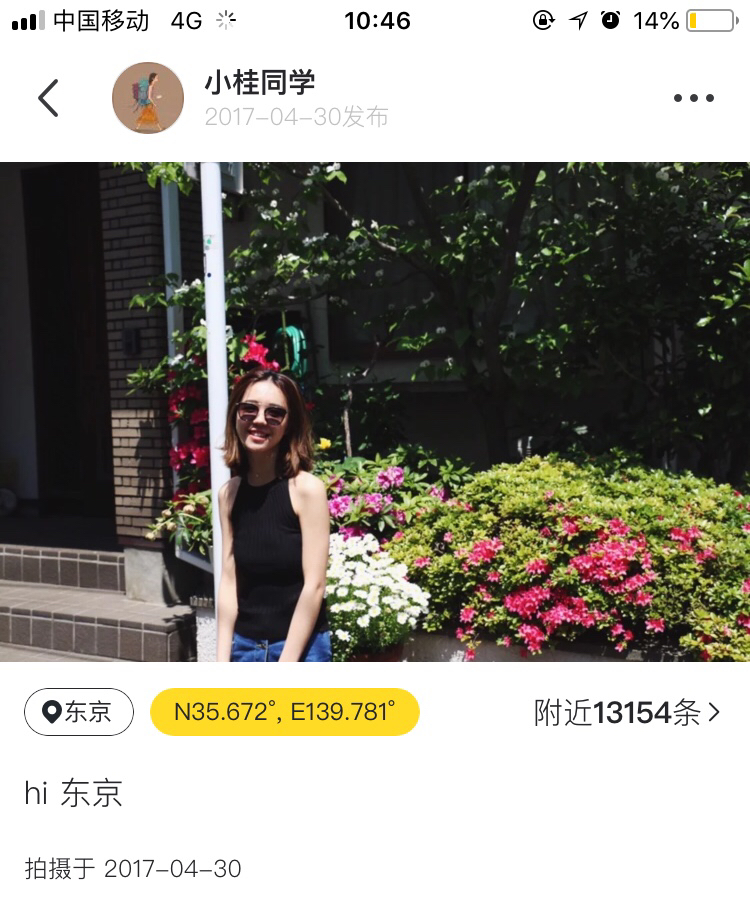
Task: Open the three-dot overflow menu
Action: click(x=693, y=98)
